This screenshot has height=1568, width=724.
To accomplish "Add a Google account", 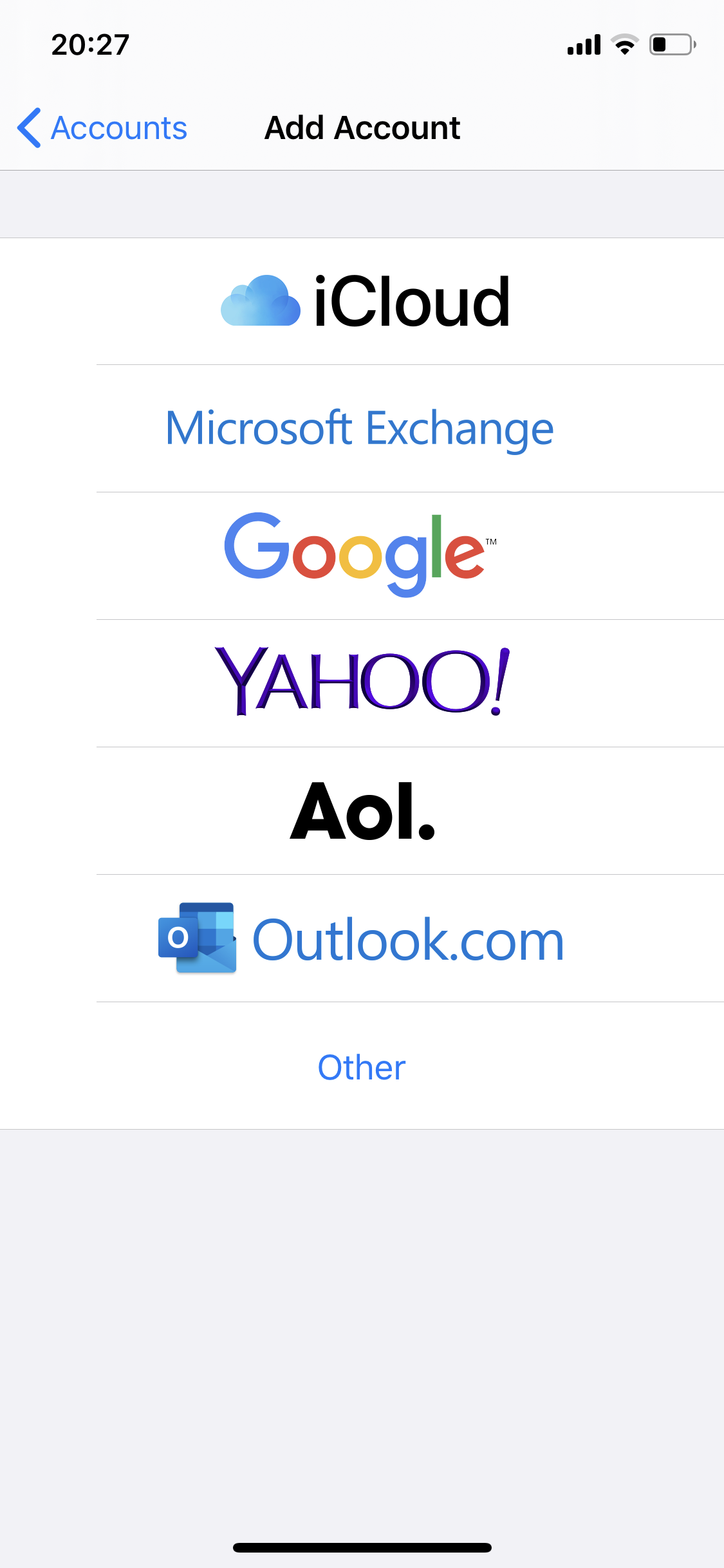I will pos(362,556).
